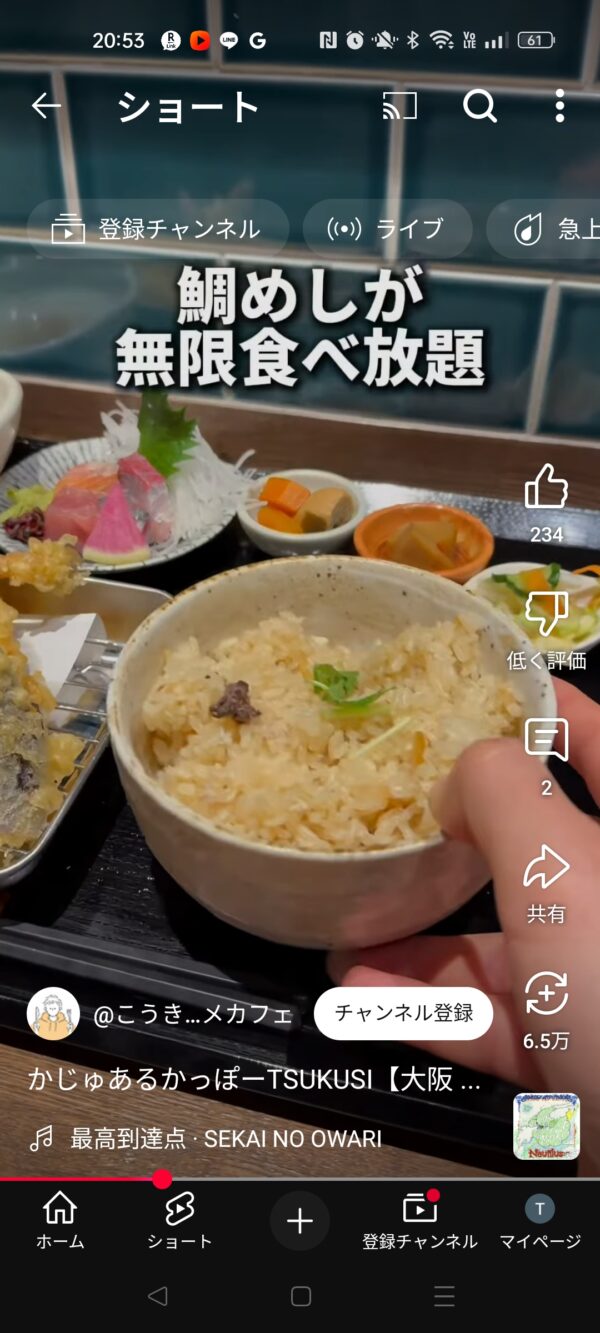Open the sound's album art thumbnail
This screenshot has height=1333, width=600.
[546, 1126]
